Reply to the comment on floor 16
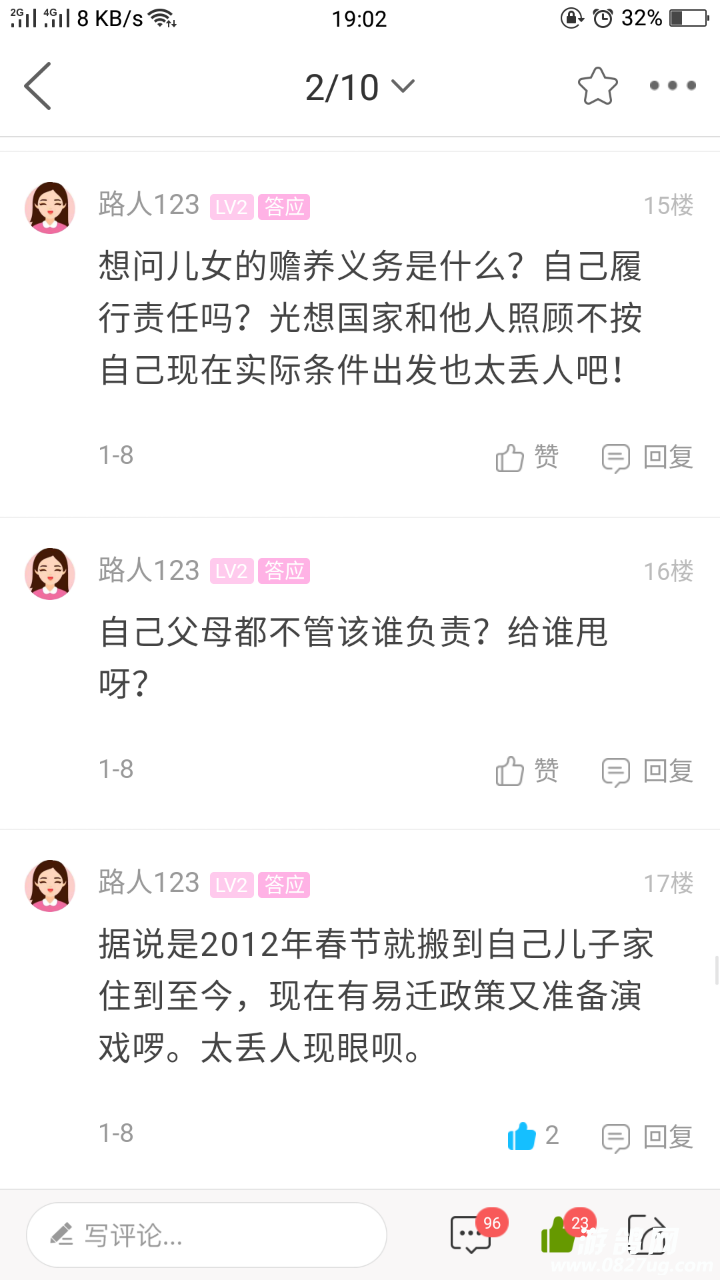Viewport: 720px width, 1280px height. pyautogui.click(x=648, y=771)
